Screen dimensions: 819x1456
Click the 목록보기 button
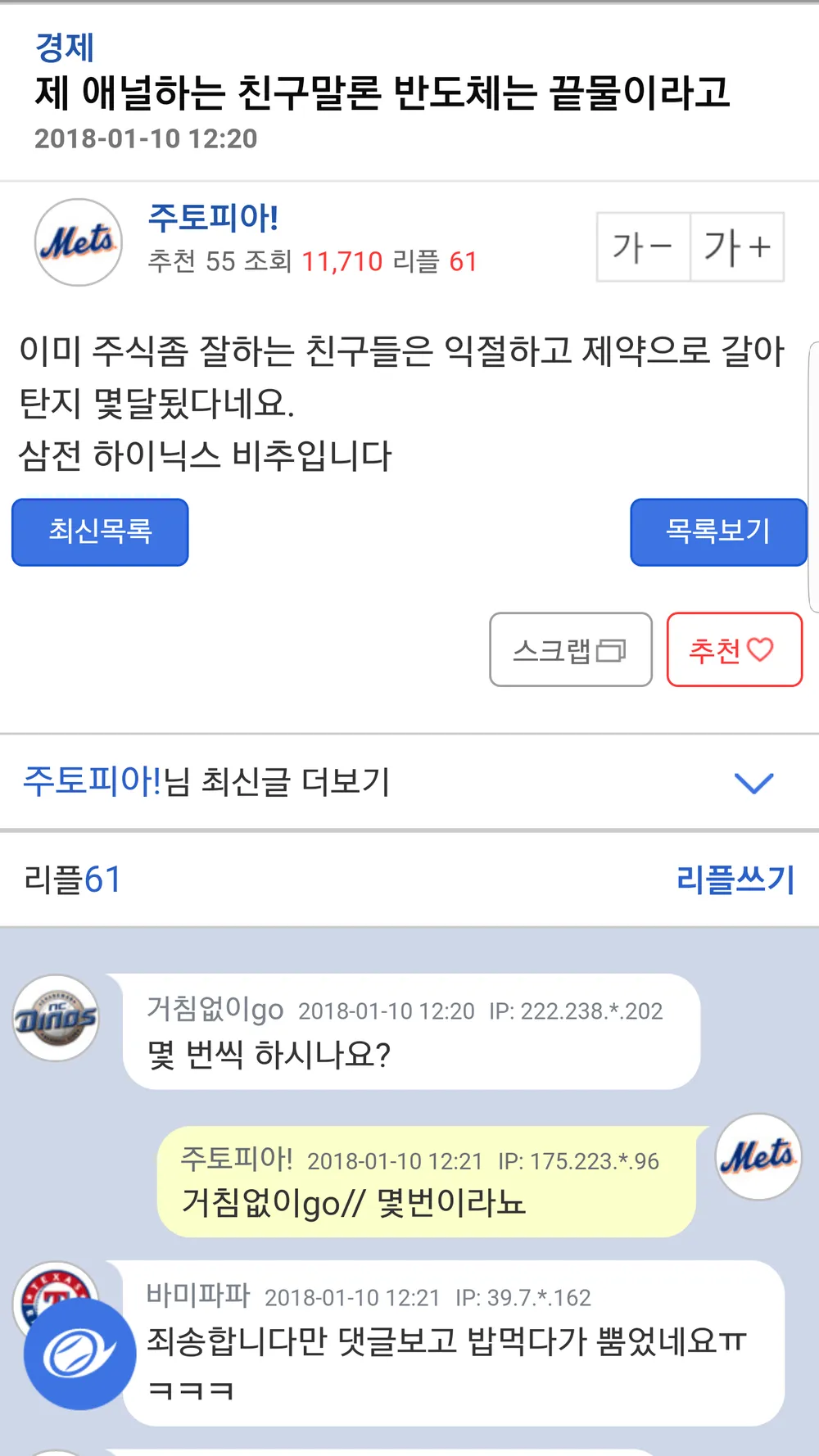point(718,531)
